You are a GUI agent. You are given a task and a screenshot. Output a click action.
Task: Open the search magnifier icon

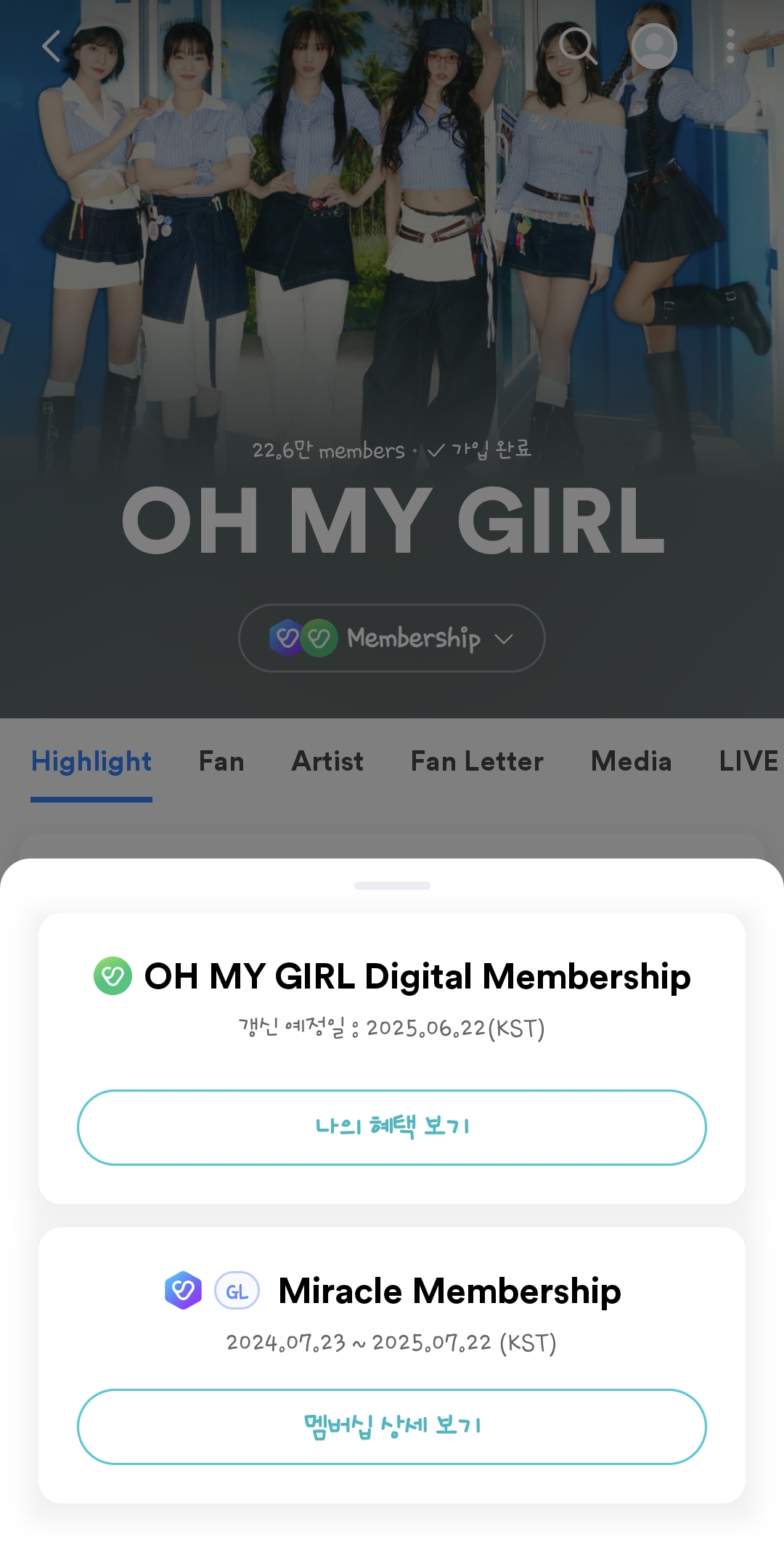579,46
